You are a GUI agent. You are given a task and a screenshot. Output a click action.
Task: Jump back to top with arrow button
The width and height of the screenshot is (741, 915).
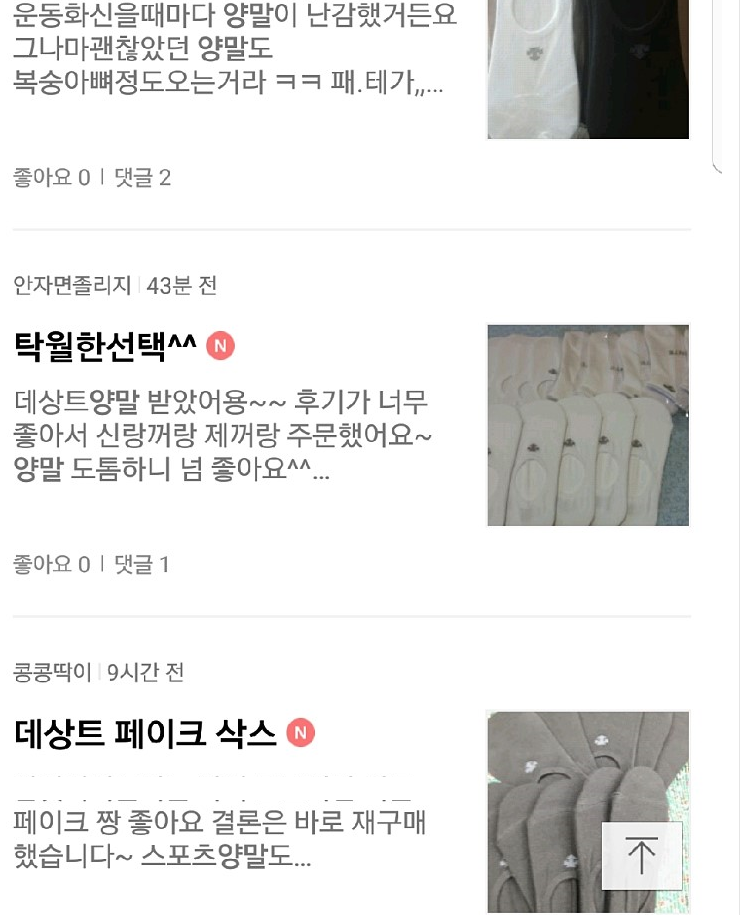(x=641, y=856)
